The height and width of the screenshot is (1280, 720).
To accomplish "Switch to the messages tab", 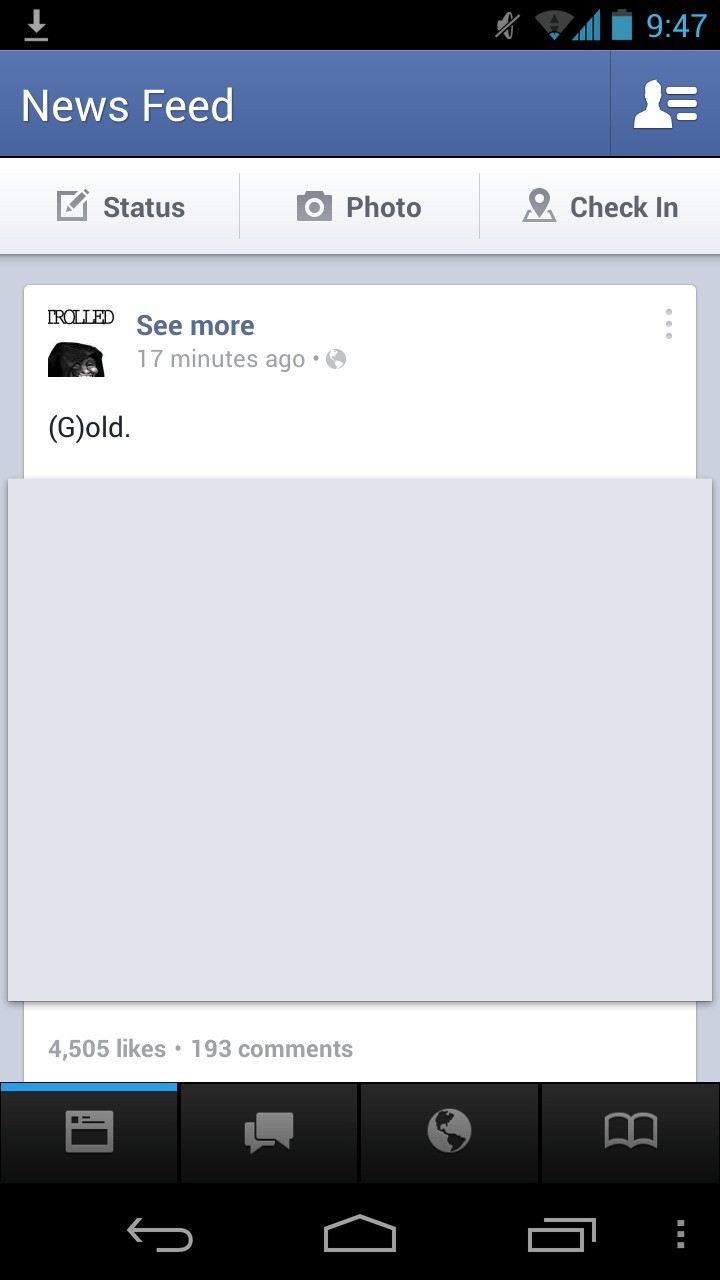I will (269, 1132).
